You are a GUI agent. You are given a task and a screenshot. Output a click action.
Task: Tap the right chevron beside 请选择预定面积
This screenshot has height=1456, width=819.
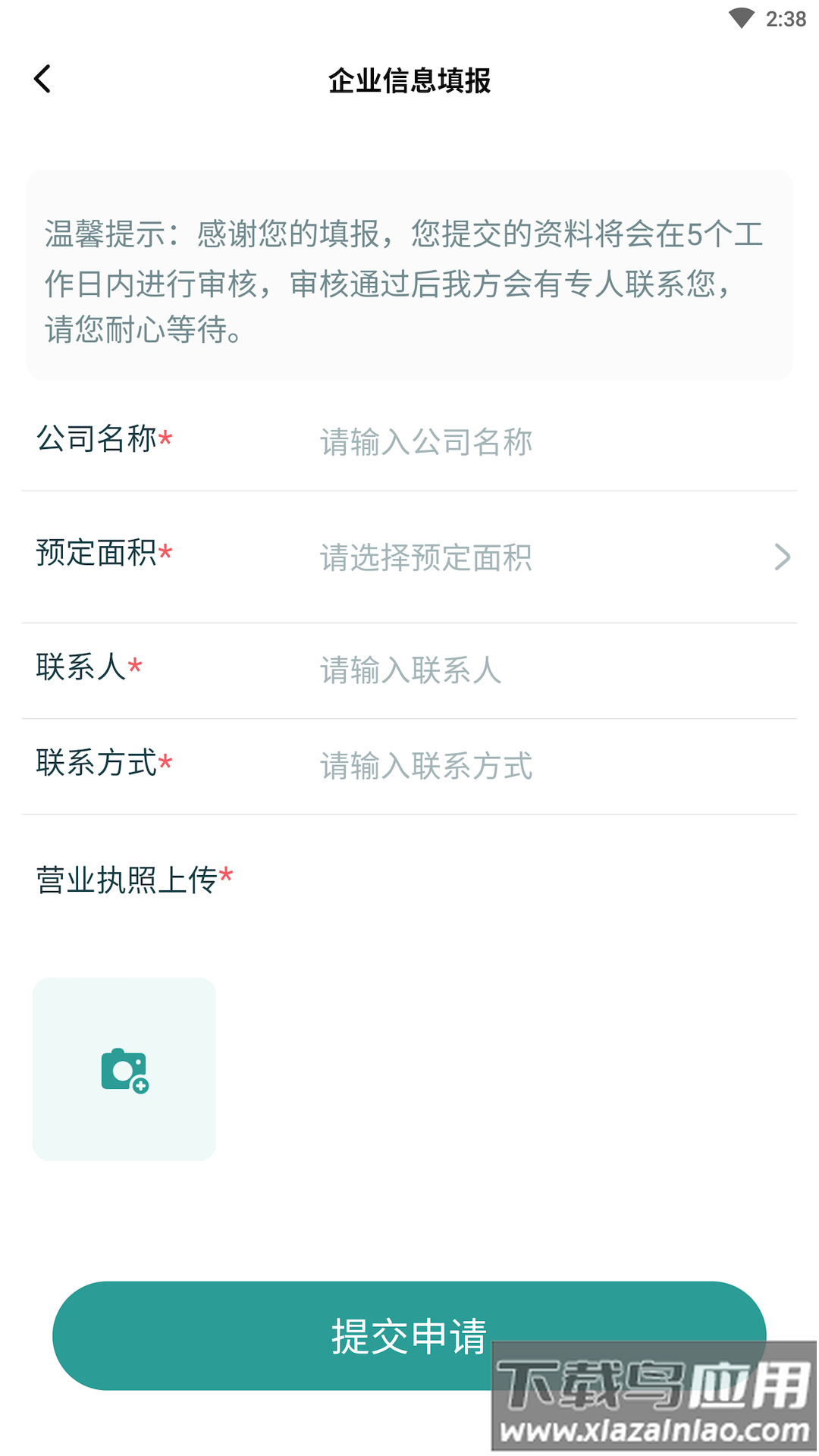(782, 558)
